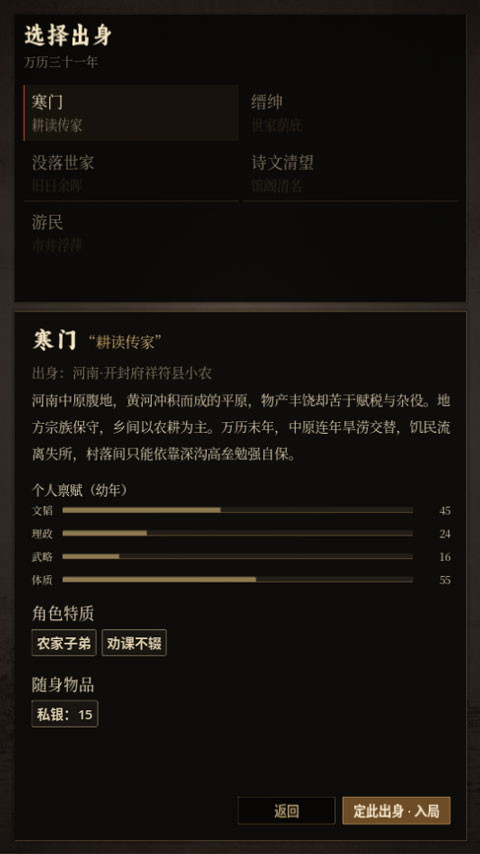Tap the 农家子弟 trait chip
The width and height of the screenshot is (480, 854).
(64, 643)
